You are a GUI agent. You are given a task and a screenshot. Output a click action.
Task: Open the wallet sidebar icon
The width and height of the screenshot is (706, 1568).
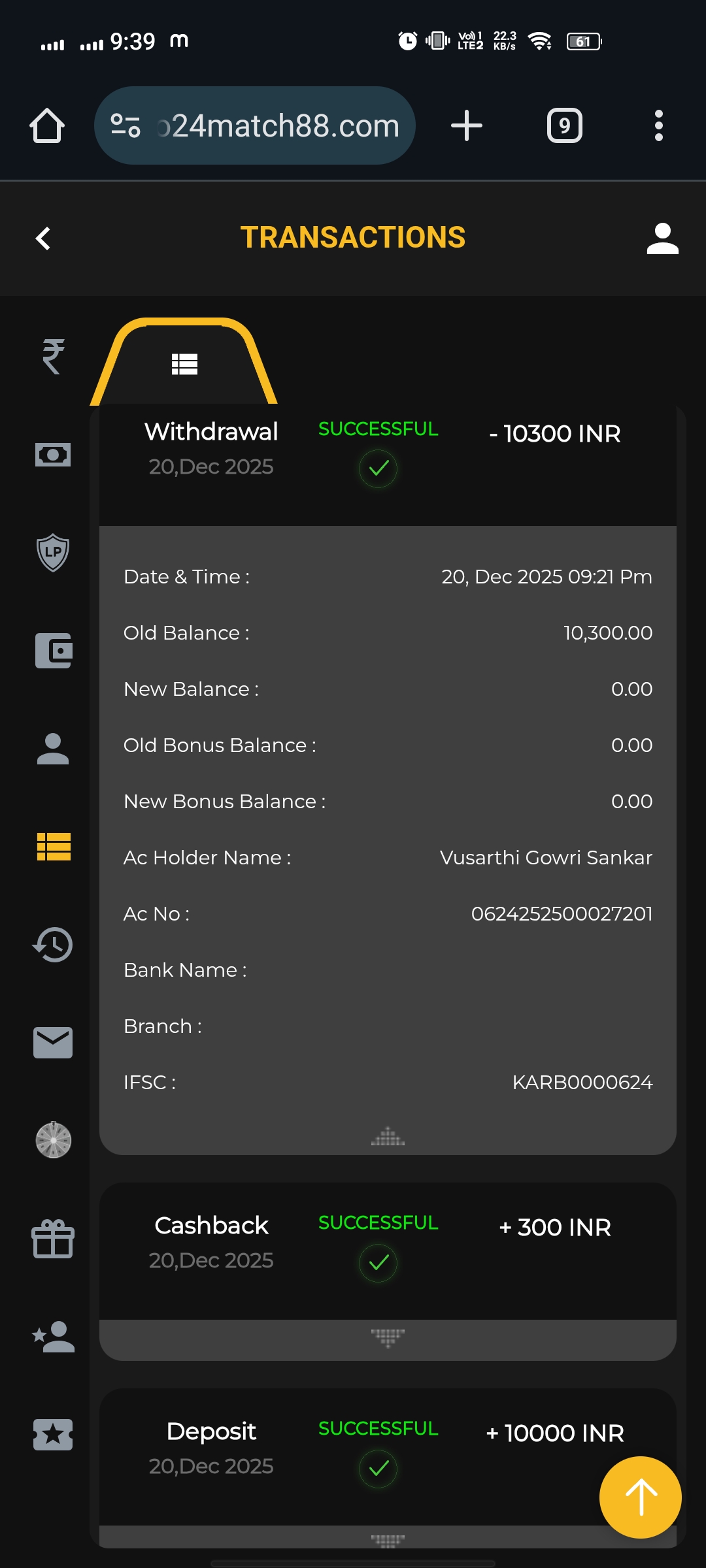coord(53,651)
